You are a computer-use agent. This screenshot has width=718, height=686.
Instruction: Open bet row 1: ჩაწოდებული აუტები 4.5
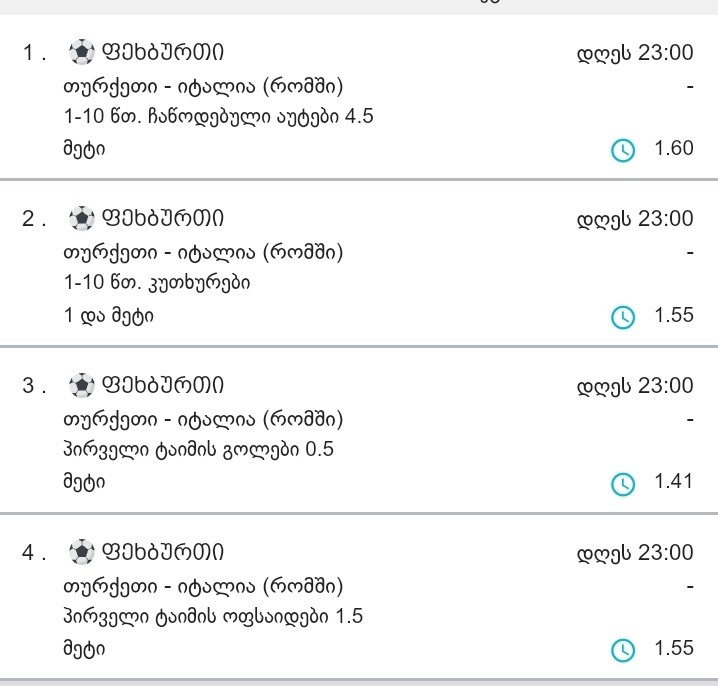[x=218, y=117]
